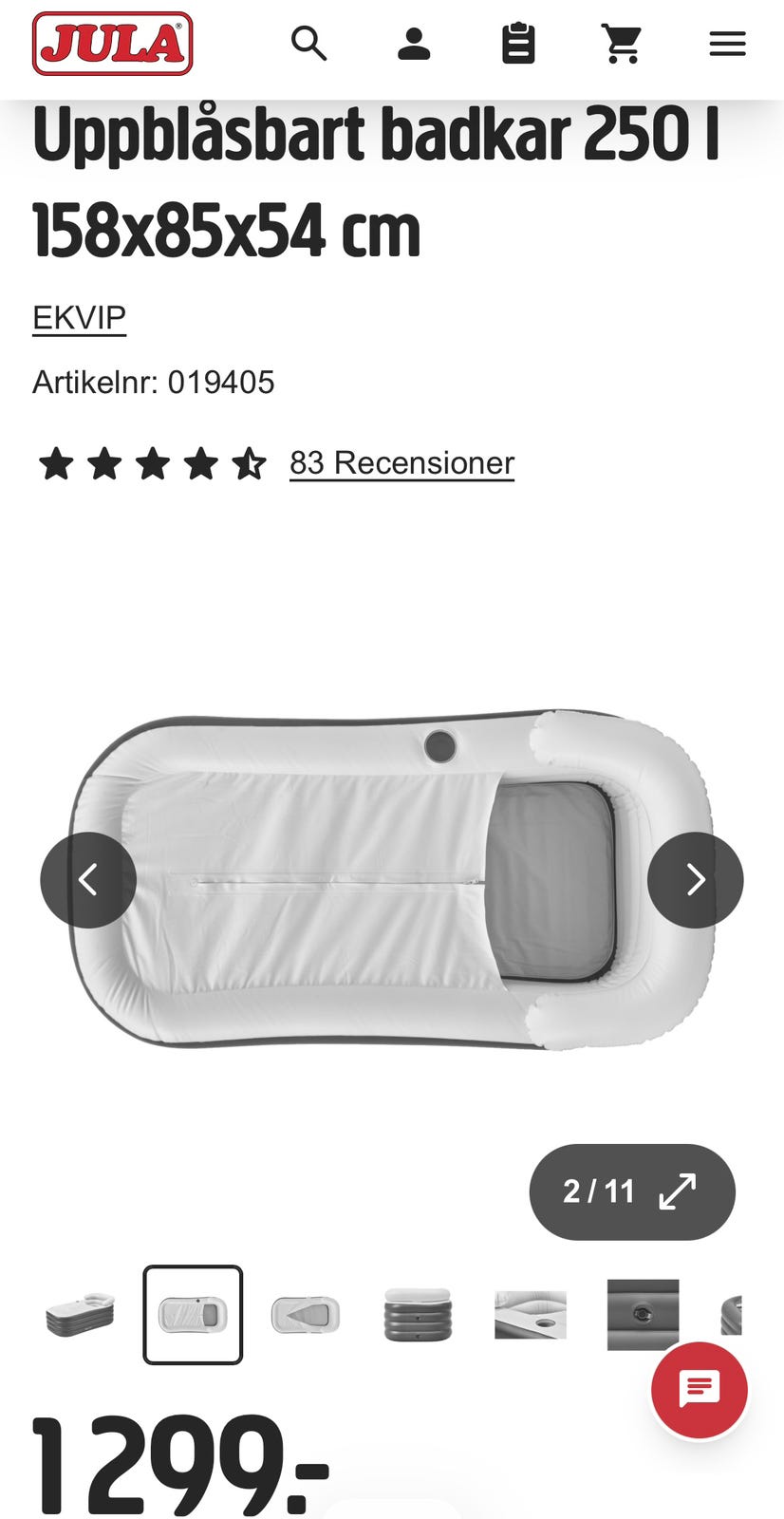Show the previous product image
The height and width of the screenshot is (1519, 784).
point(88,880)
